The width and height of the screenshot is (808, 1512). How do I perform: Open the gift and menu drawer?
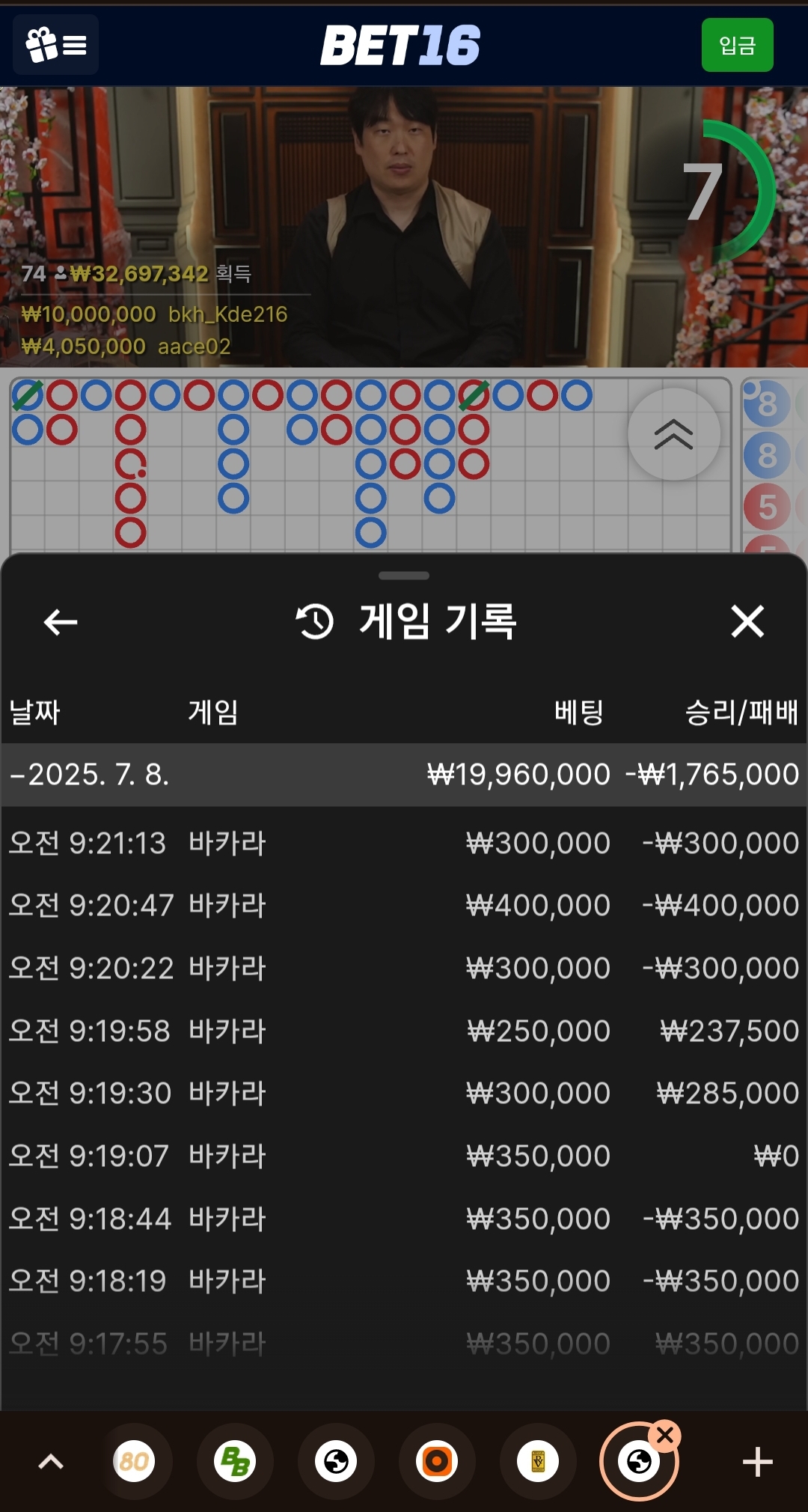(56, 45)
